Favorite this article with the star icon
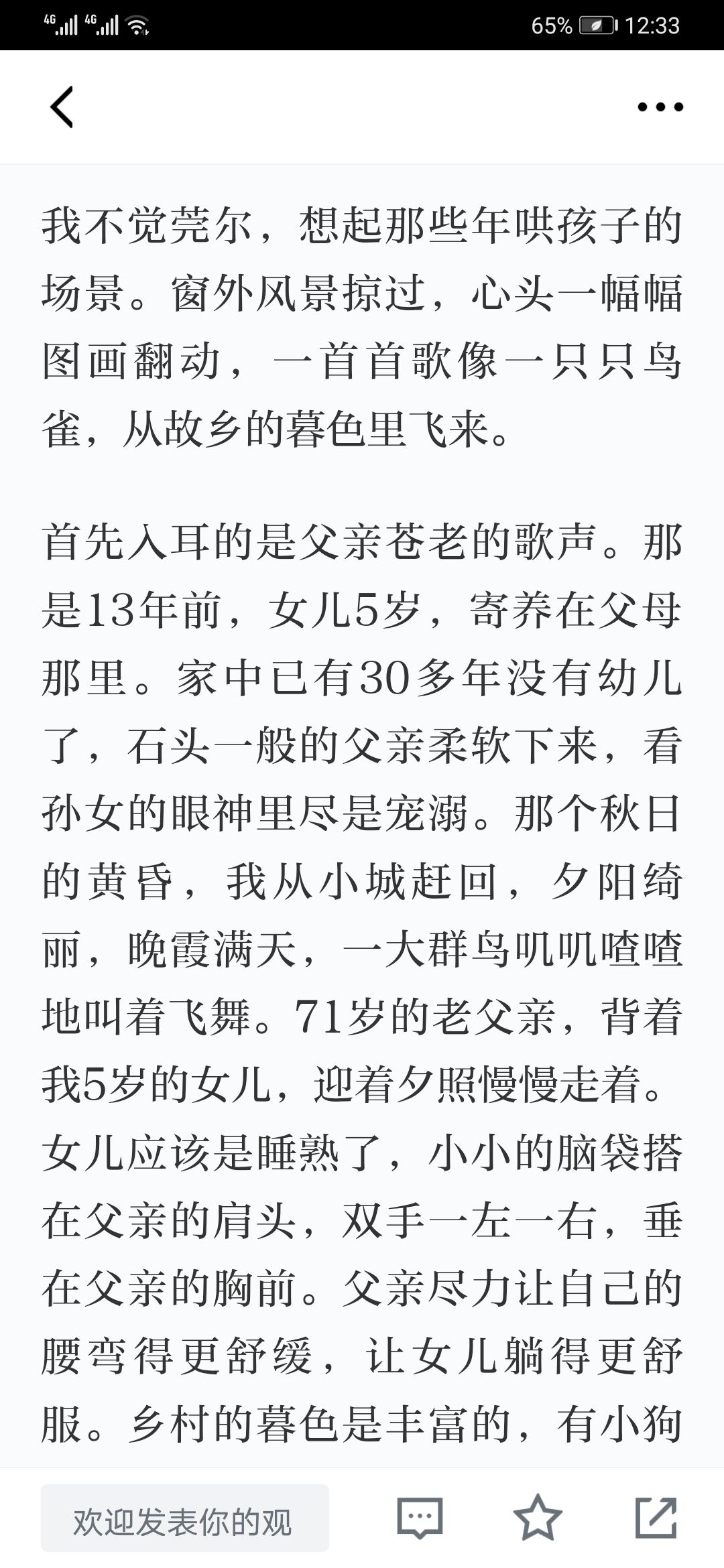Viewport: 724px width, 1568px height. (538, 1518)
